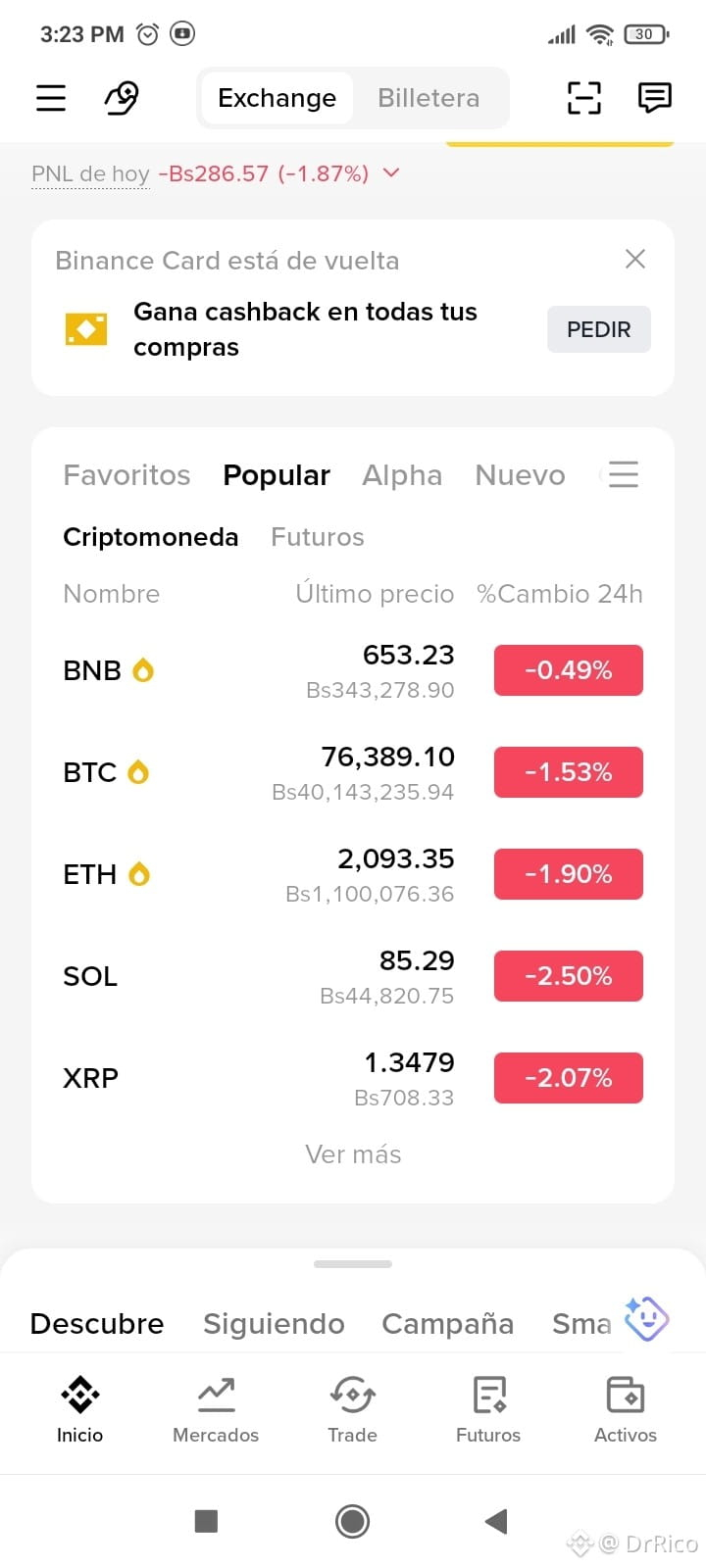Select the Alpha tab

402,475
